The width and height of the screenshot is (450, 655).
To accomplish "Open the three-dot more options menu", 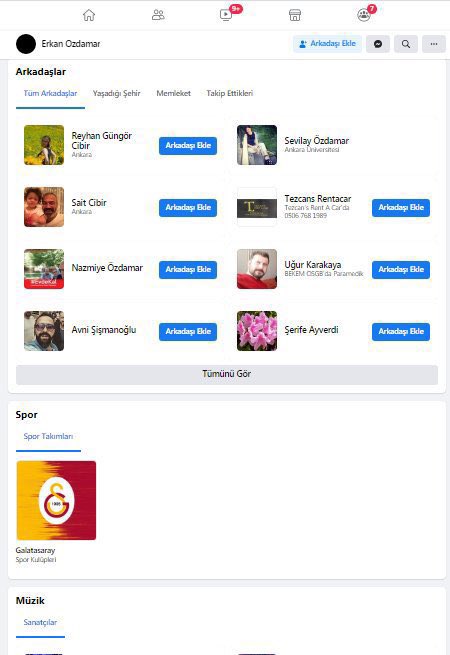I will 434,44.
